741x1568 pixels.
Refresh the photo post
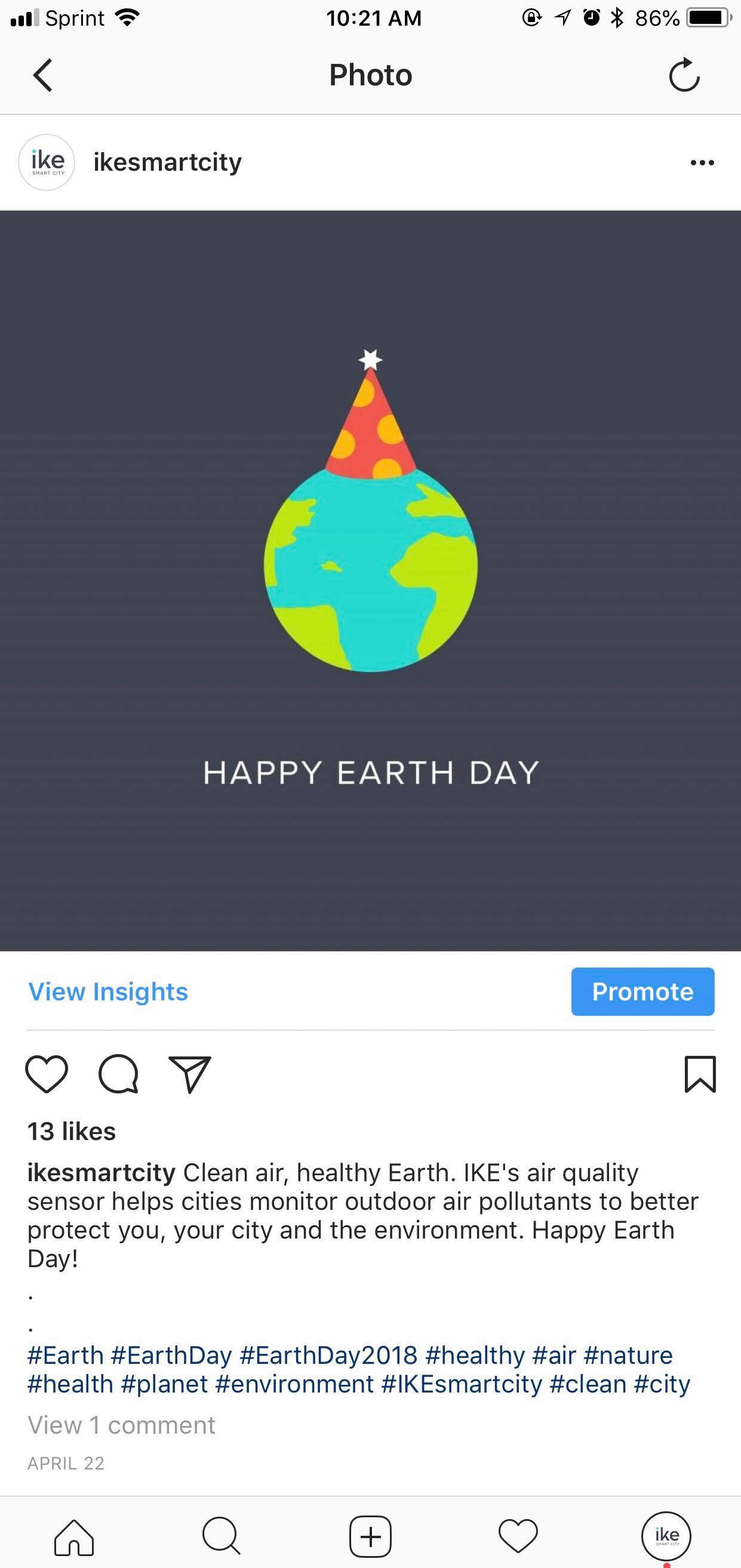click(684, 75)
